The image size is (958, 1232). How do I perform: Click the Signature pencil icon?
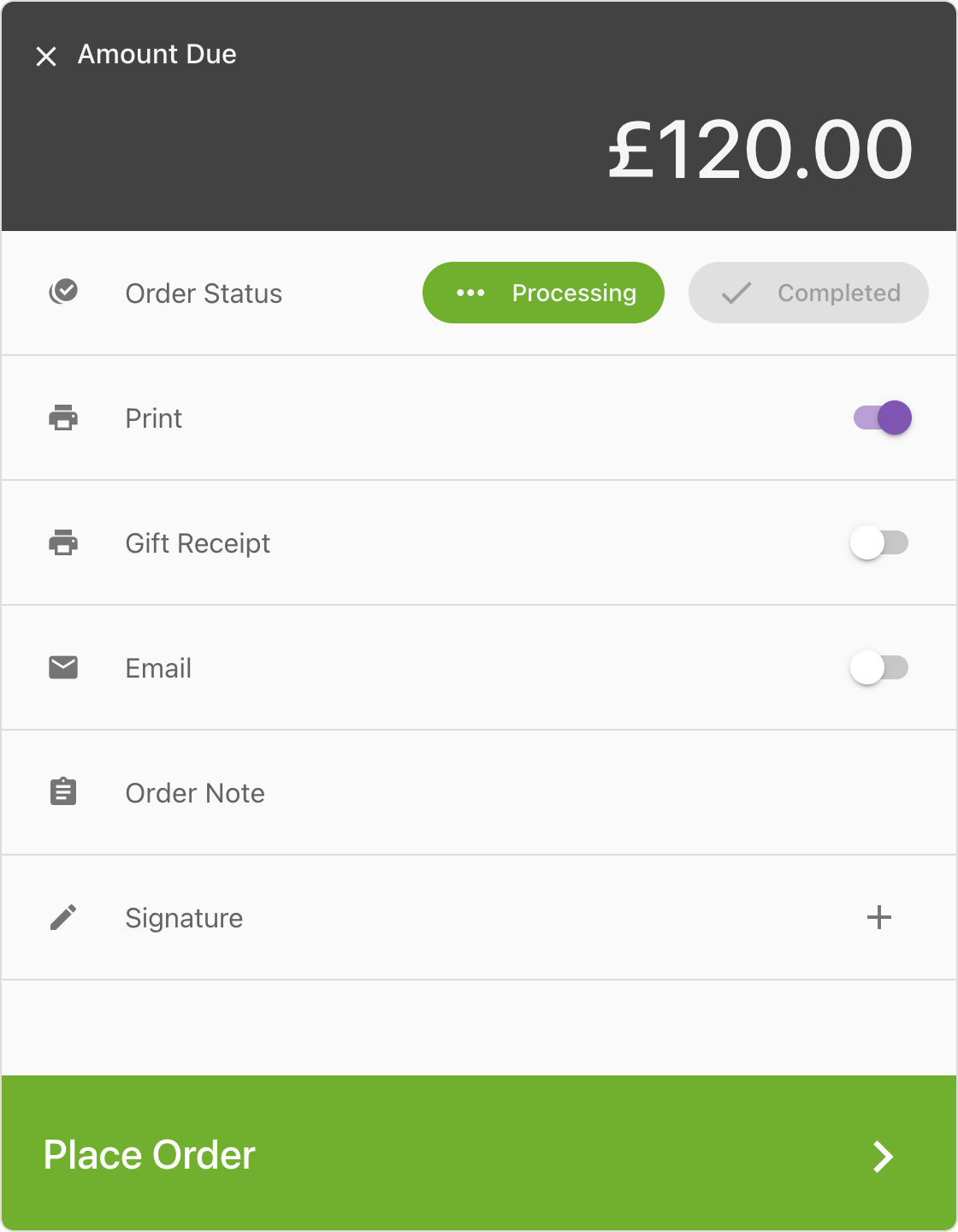coord(62,917)
